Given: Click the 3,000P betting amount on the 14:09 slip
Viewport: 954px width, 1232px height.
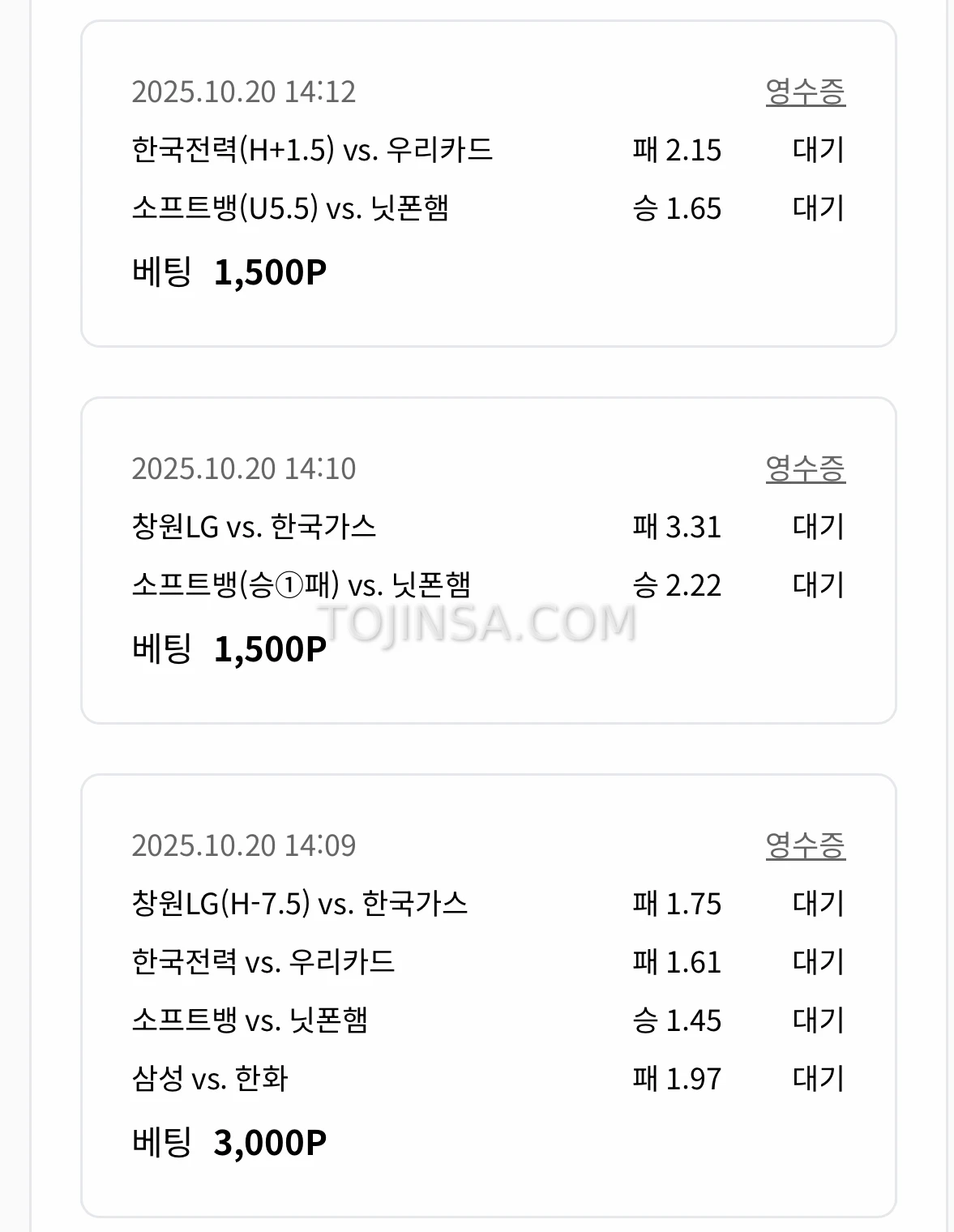Looking at the screenshot, I should [270, 1142].
